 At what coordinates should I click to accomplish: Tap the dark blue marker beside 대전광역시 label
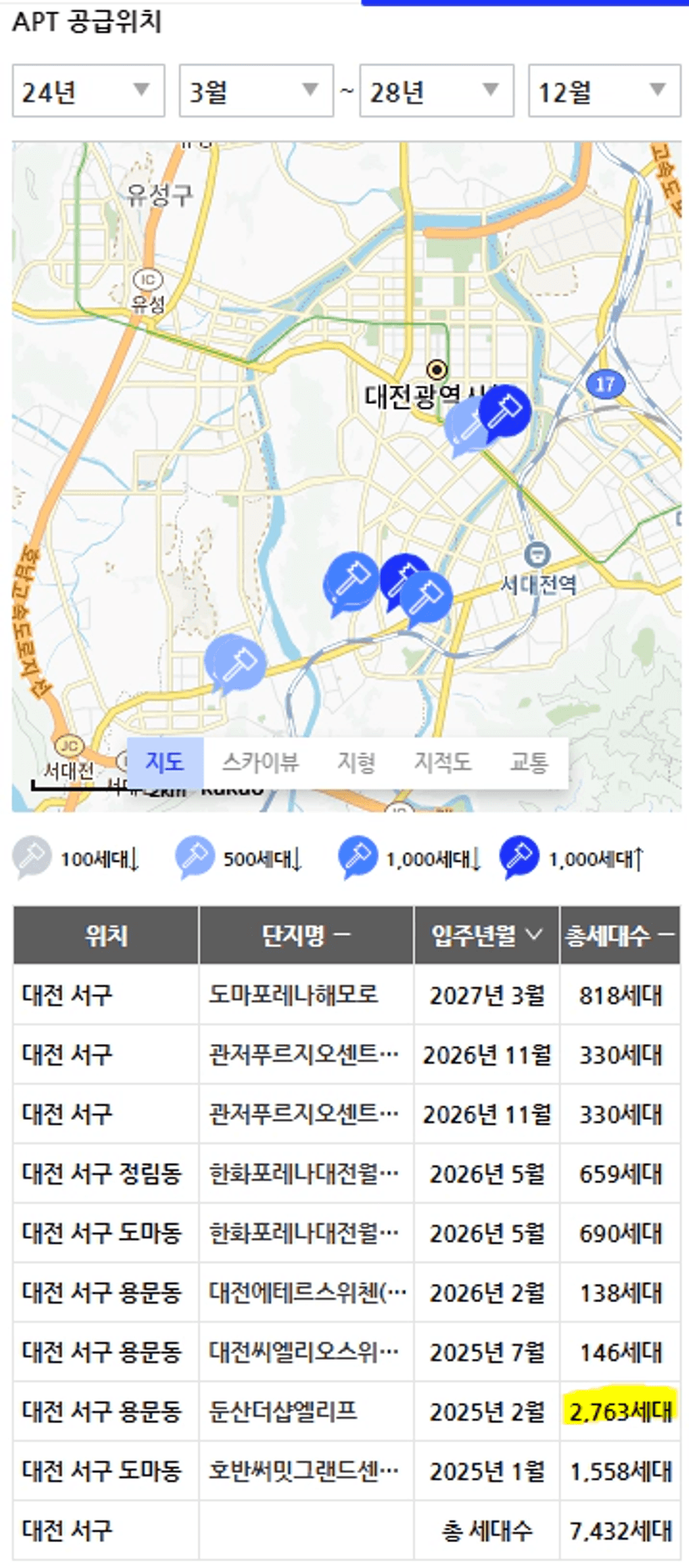[x=505, y=410]
